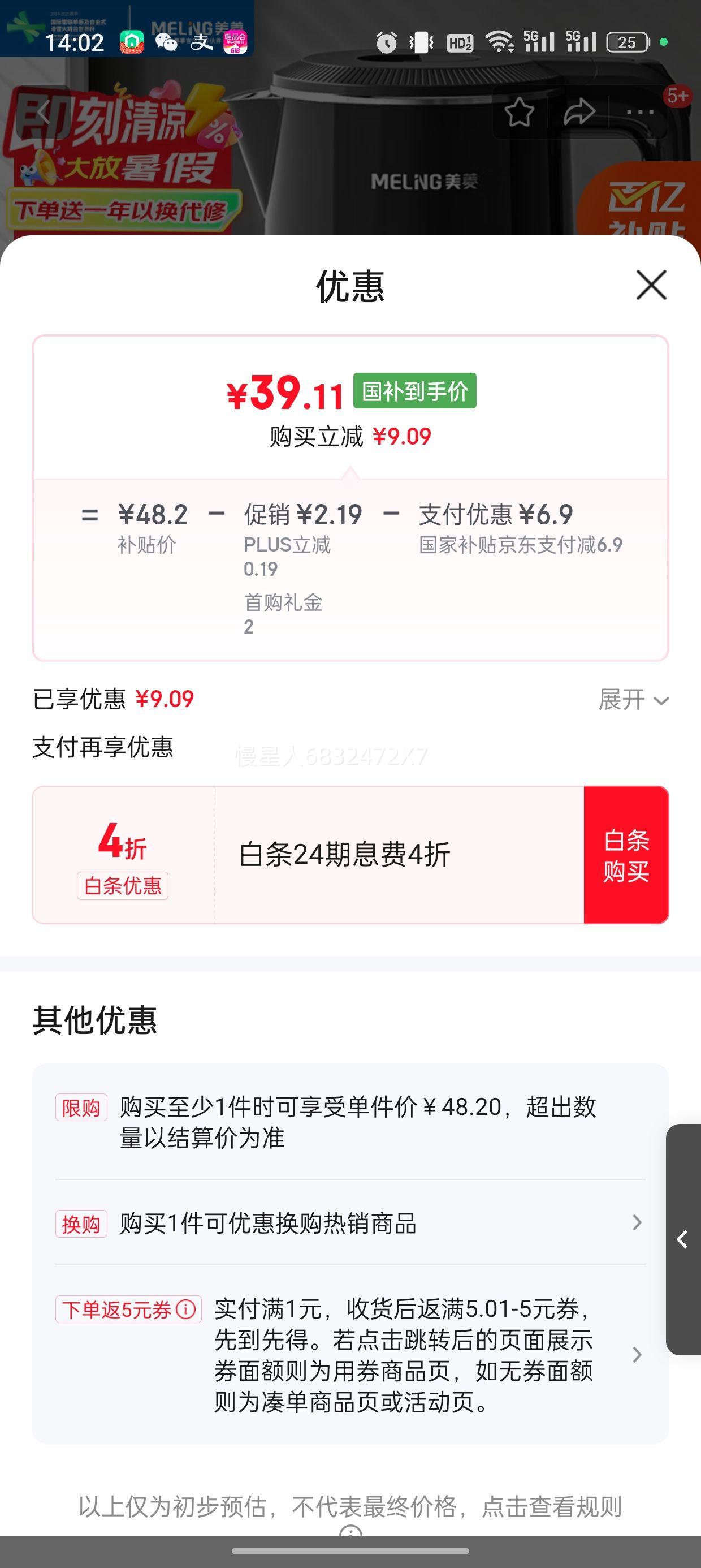Go back using the top-left arrow
This screenshot has width=701, height=1568.
point(44,111)
